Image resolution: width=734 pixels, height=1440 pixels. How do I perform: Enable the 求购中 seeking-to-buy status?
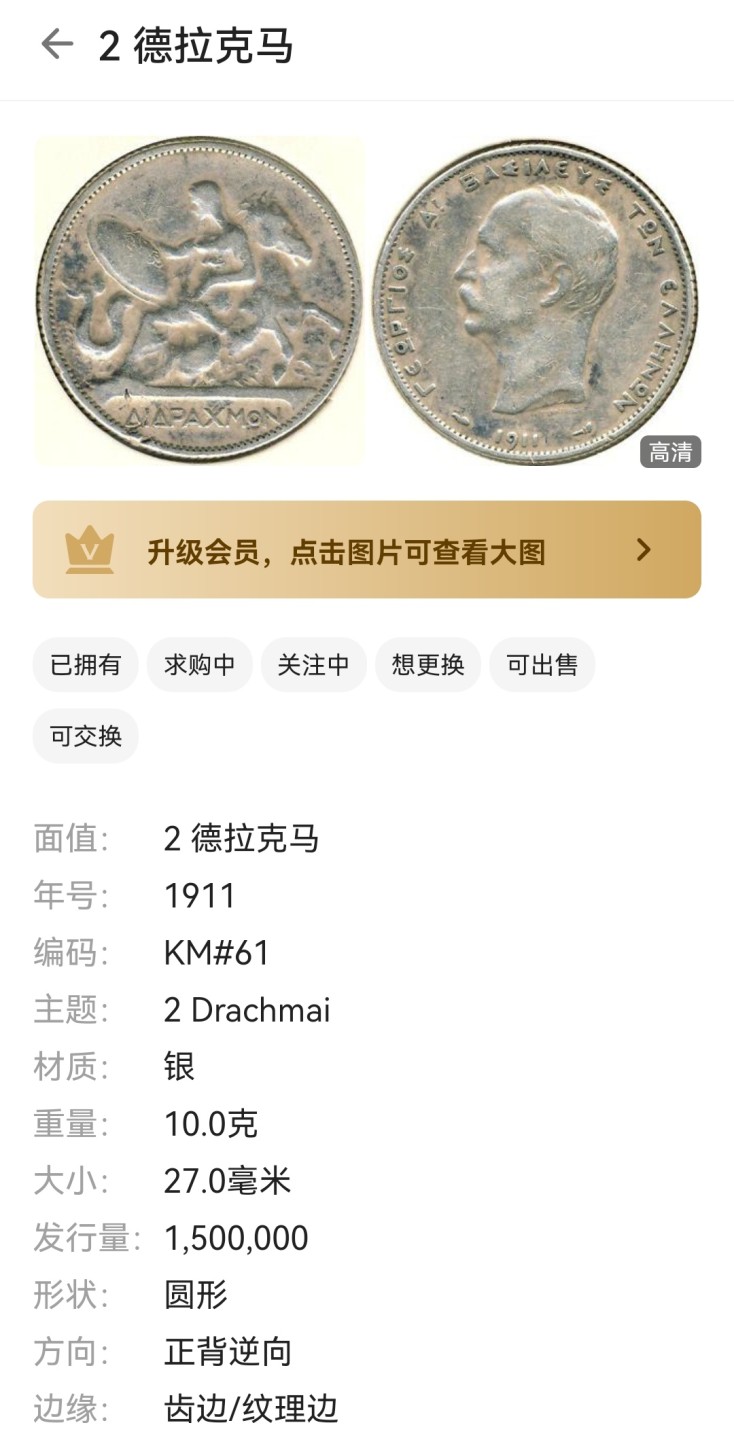(199, 664)
